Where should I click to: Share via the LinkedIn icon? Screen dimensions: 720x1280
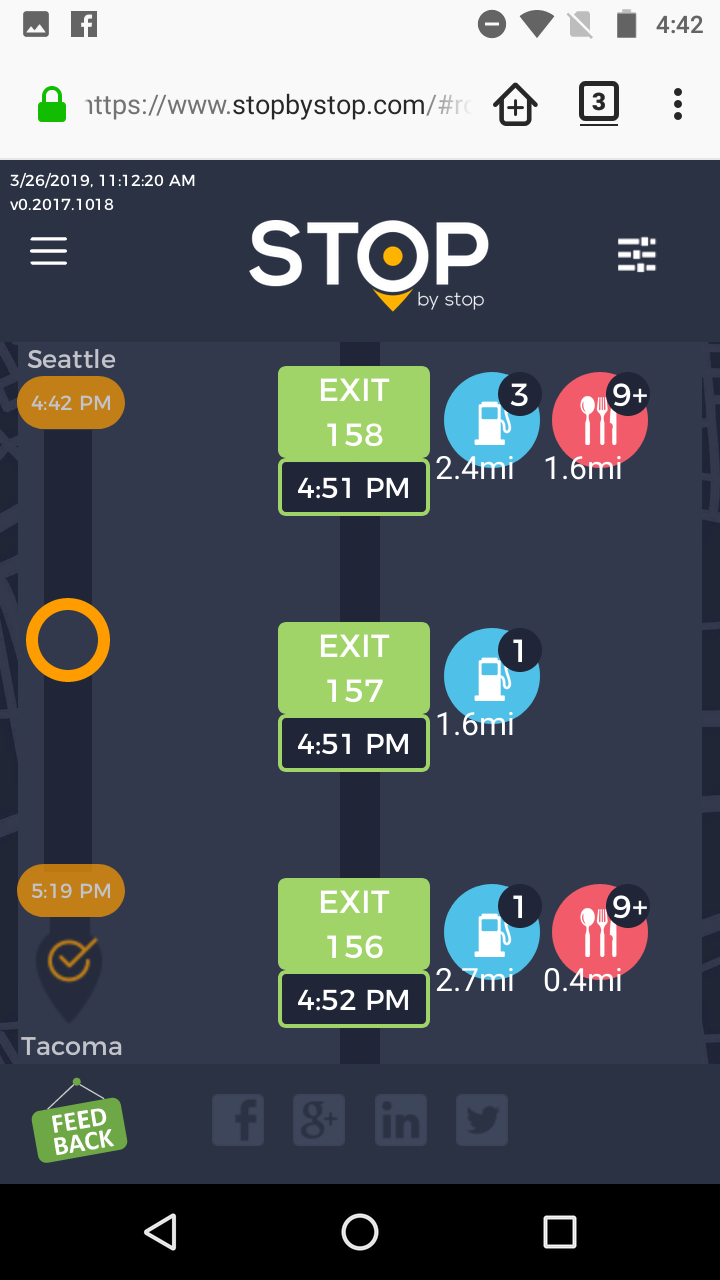(400, 1120)
